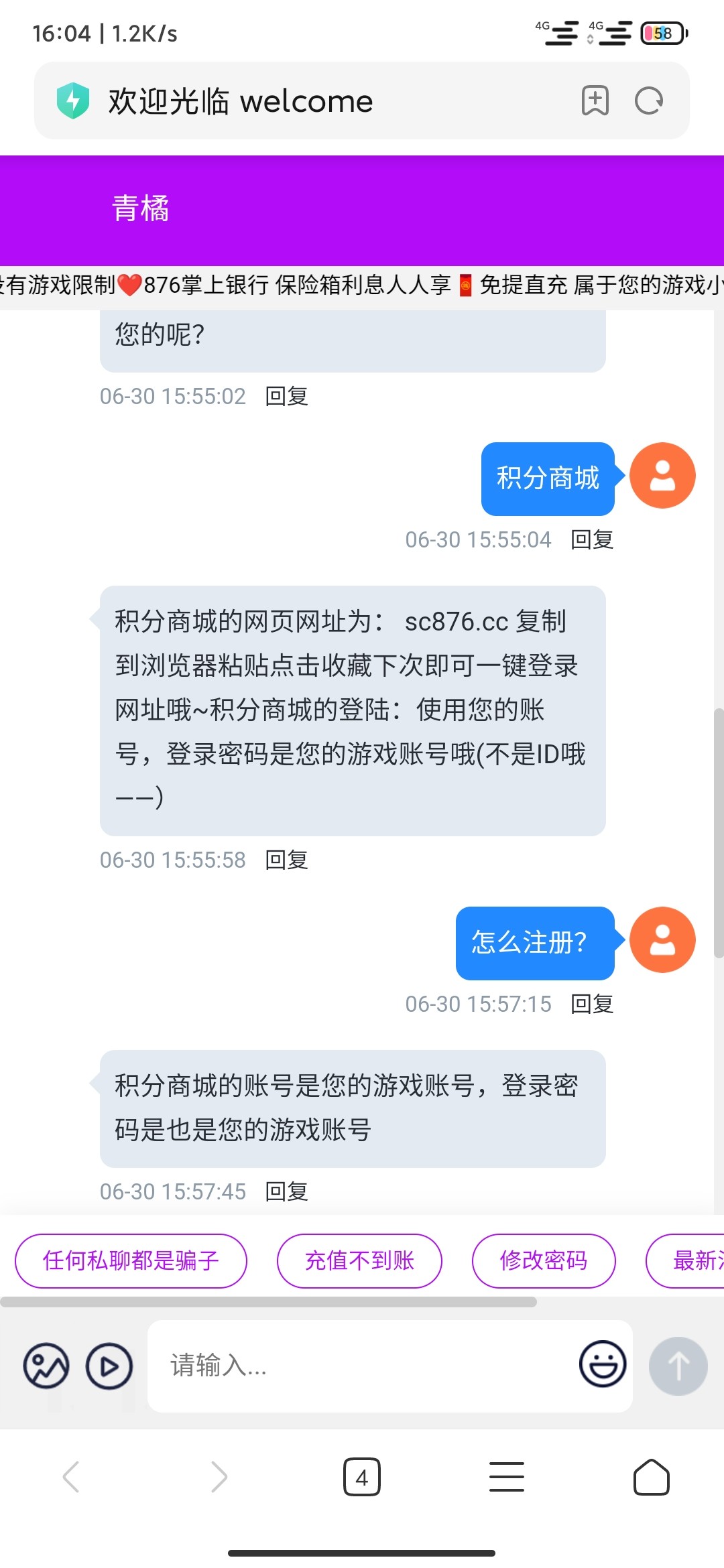
Task: Select the 充值不到账 quick reply
Action: point(359,1260)
